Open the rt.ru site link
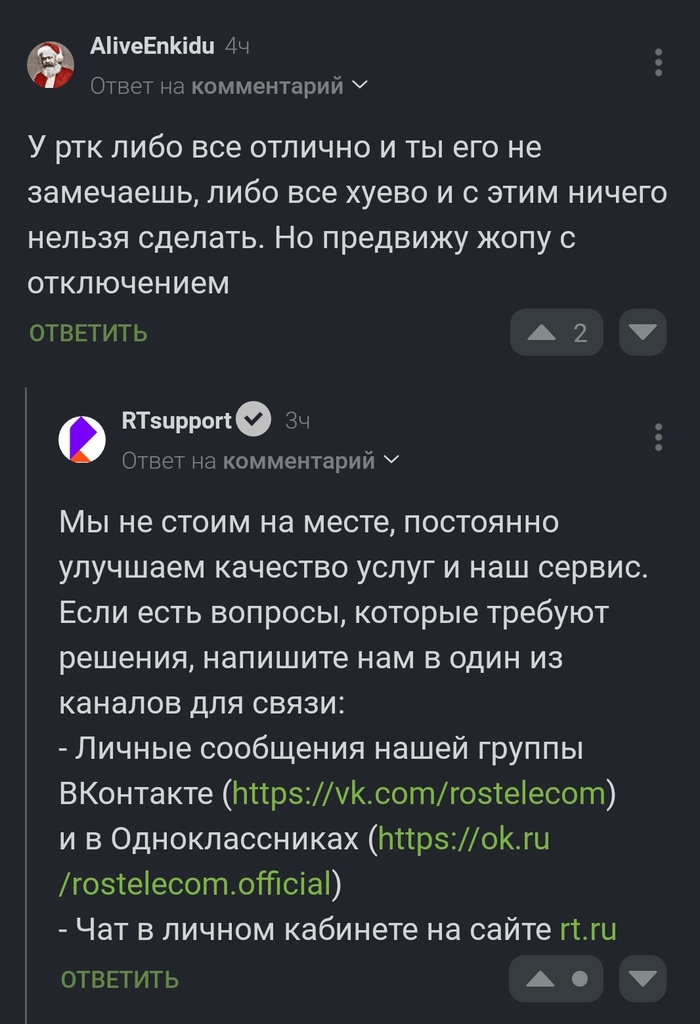The image size is (700, 1024). coord(588,930)
